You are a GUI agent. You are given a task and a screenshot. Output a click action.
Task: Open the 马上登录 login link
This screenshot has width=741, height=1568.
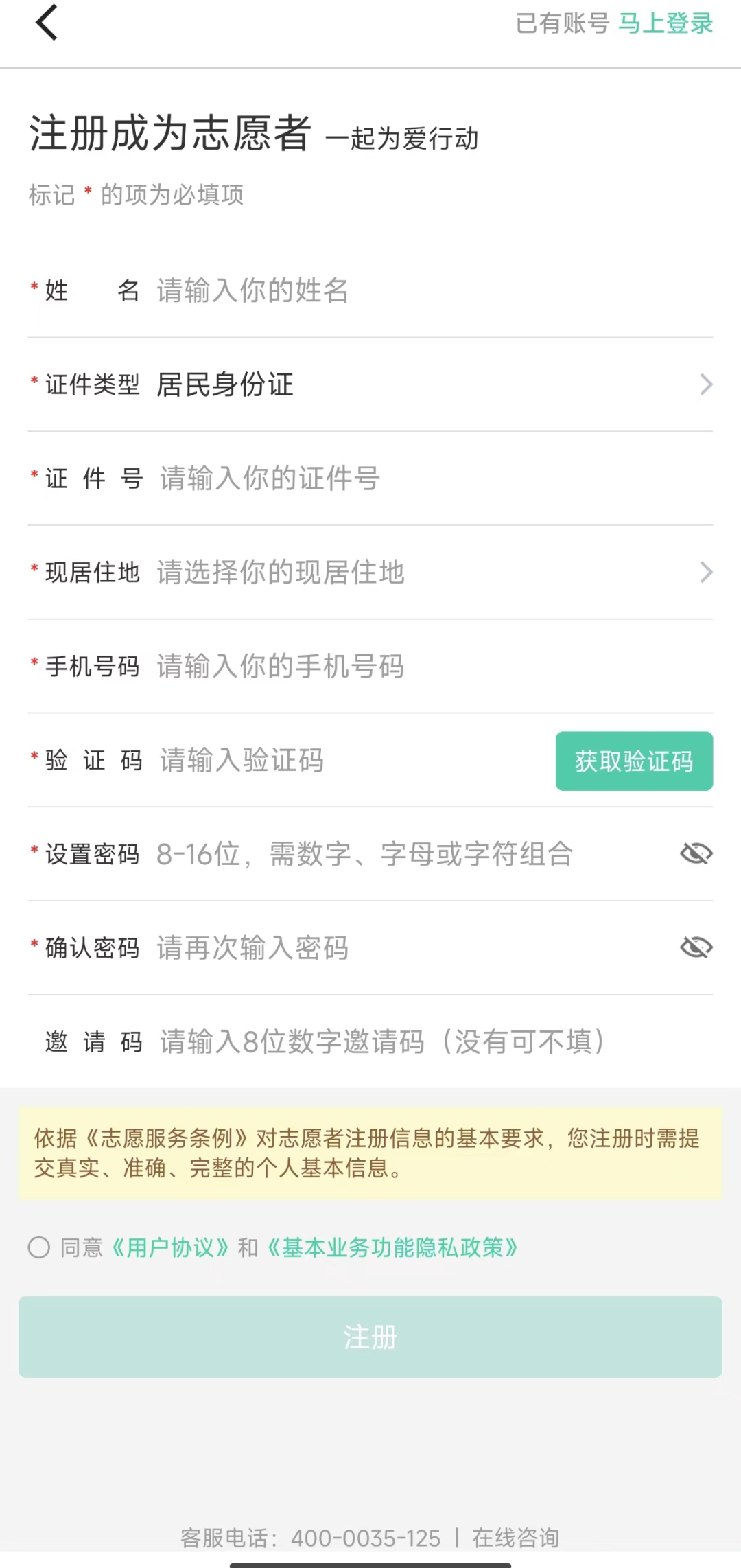[665, 23]
